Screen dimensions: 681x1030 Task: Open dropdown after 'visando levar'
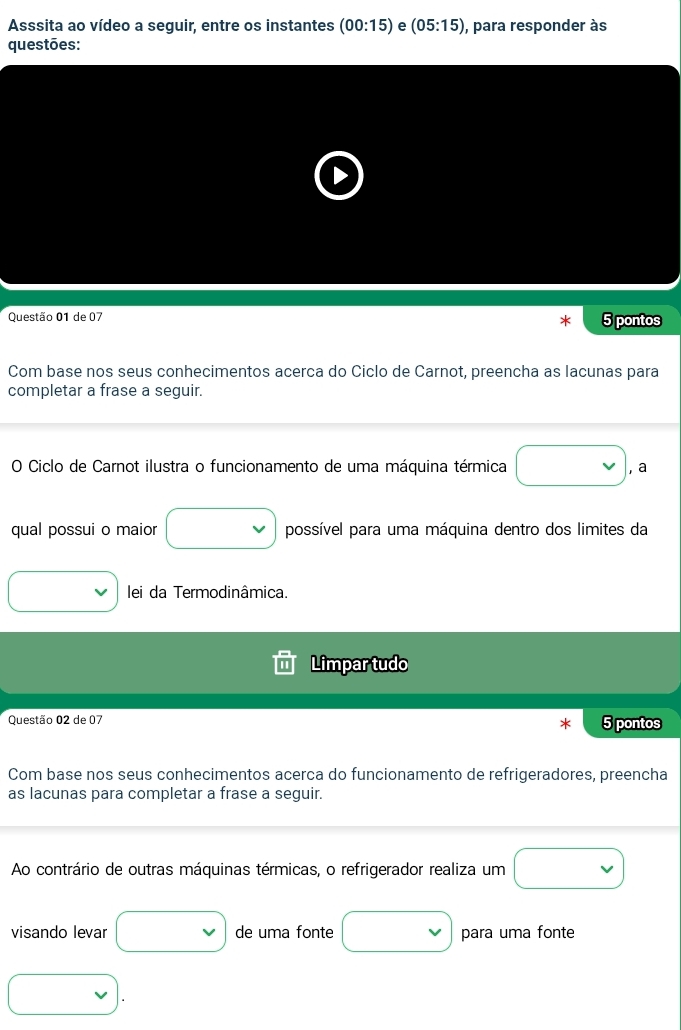(x=171, y=932)
